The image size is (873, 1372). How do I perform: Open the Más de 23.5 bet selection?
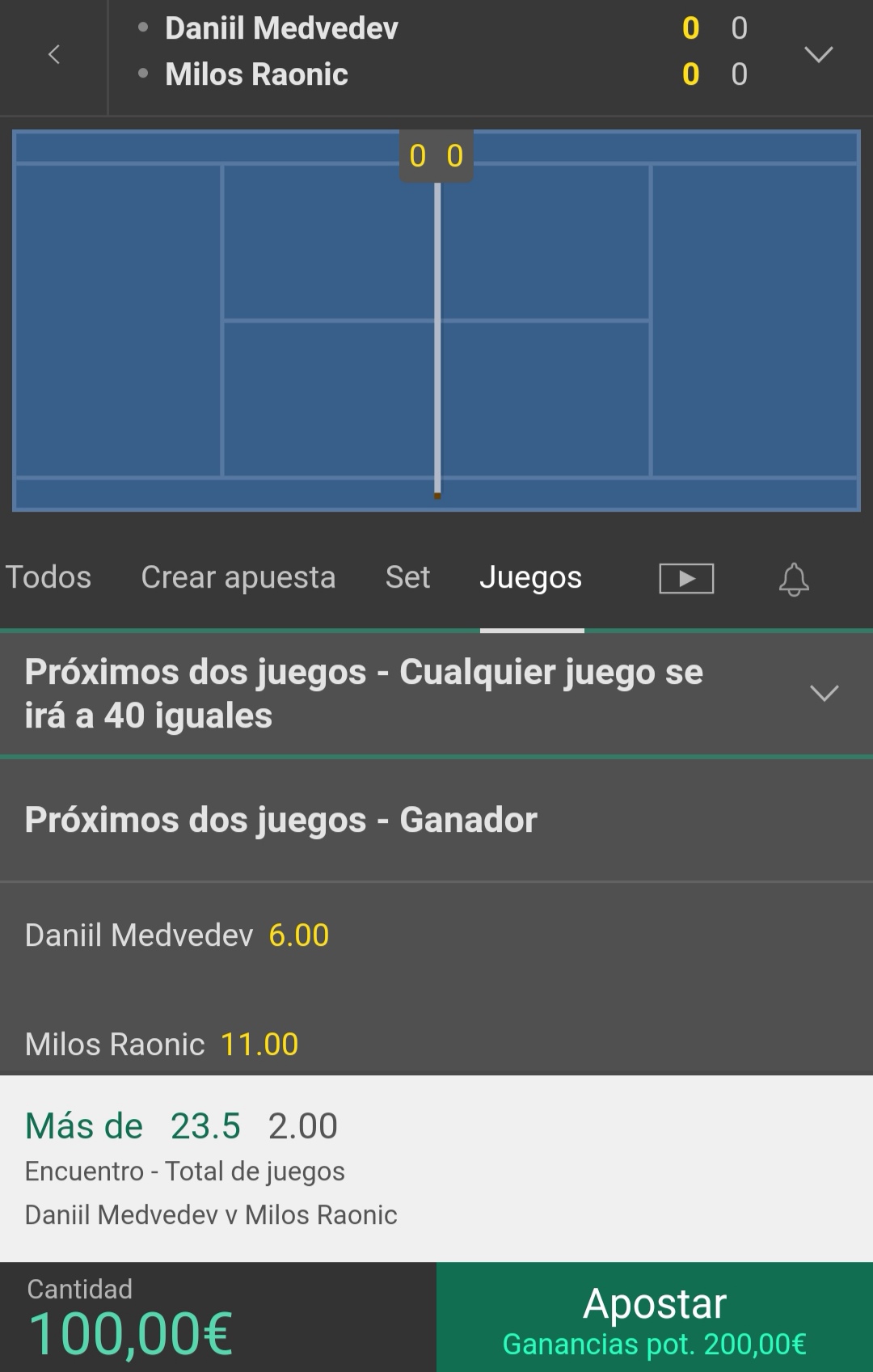click(436, 1168)
